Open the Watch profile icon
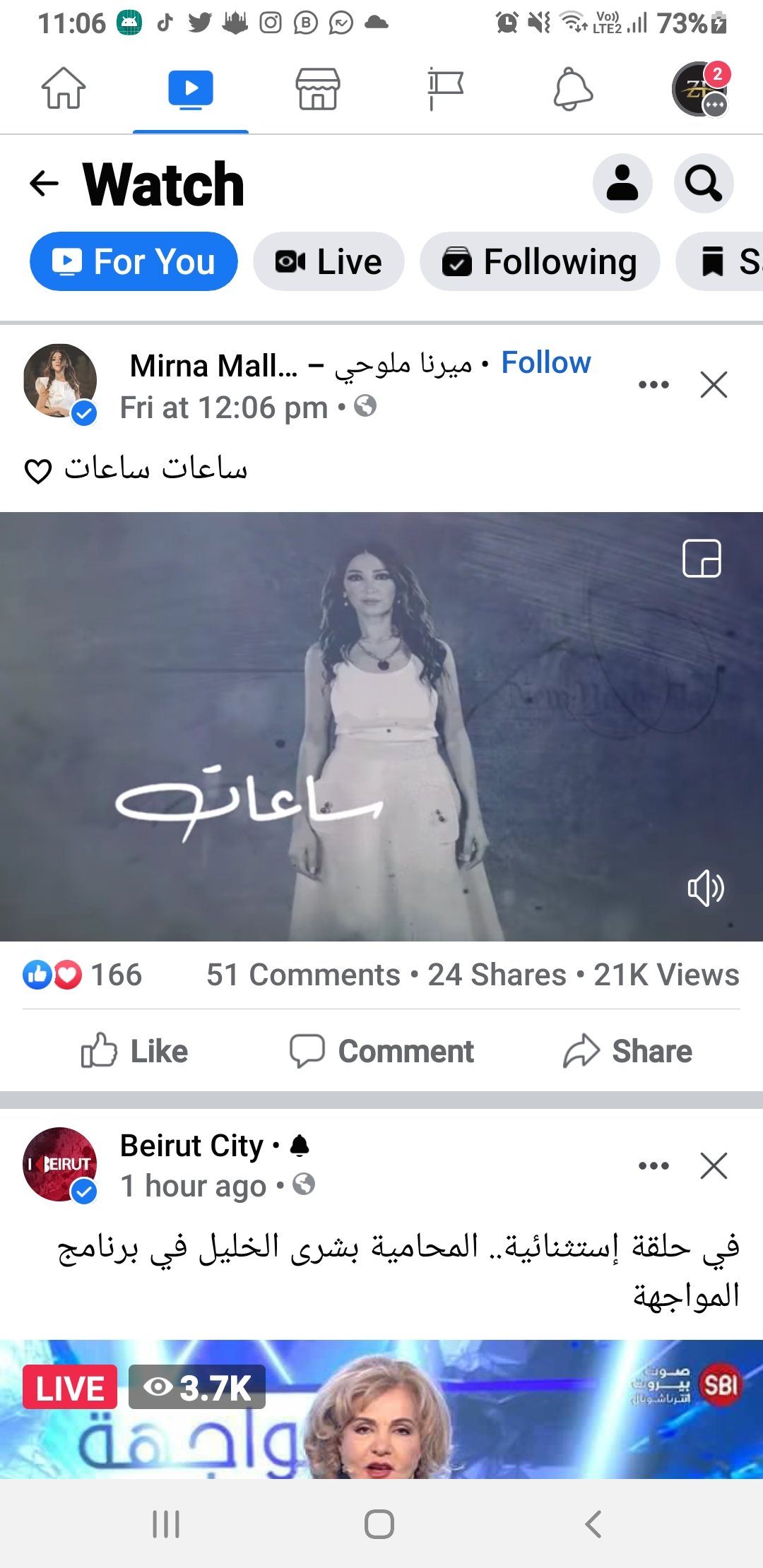The height and width of the screenshot is (1568, 763). coord(622,184)
